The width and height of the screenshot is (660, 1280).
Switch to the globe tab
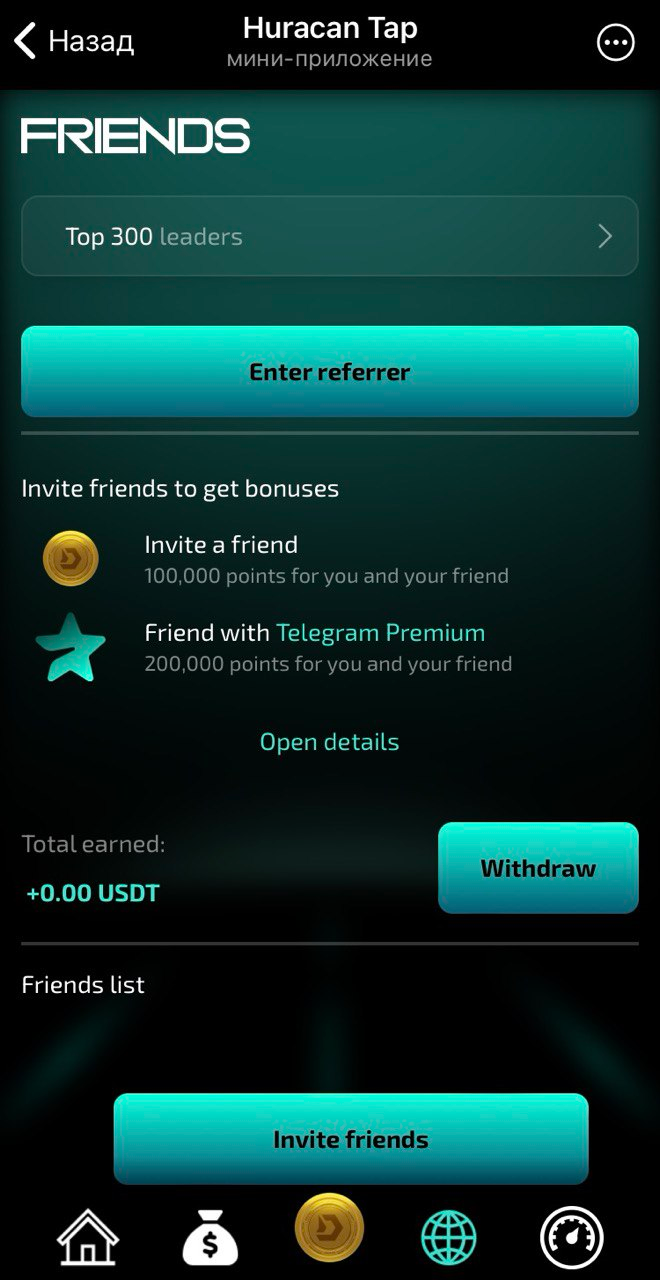coord(449,1237)
